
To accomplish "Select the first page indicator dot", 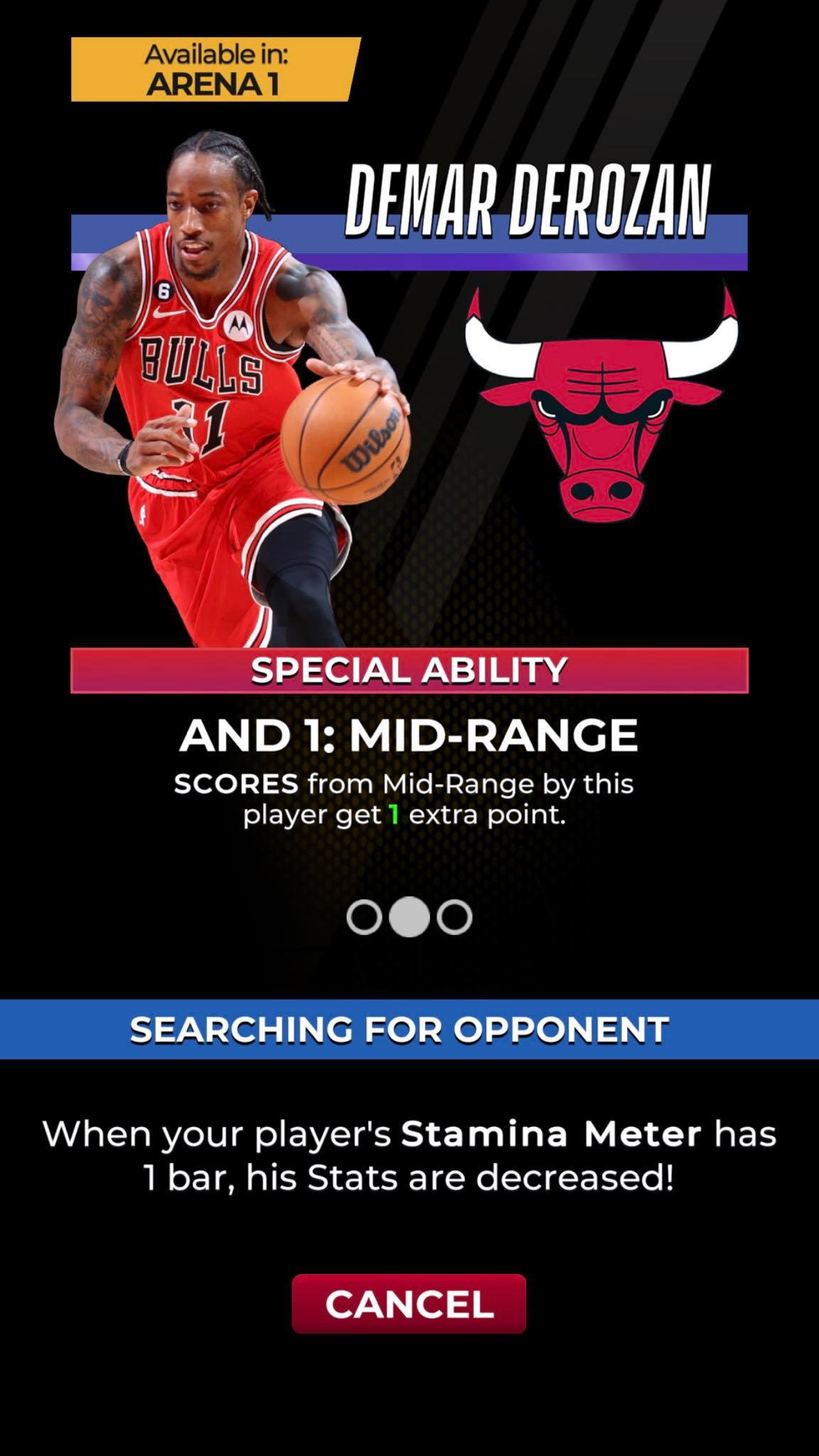I will point(364,917).
